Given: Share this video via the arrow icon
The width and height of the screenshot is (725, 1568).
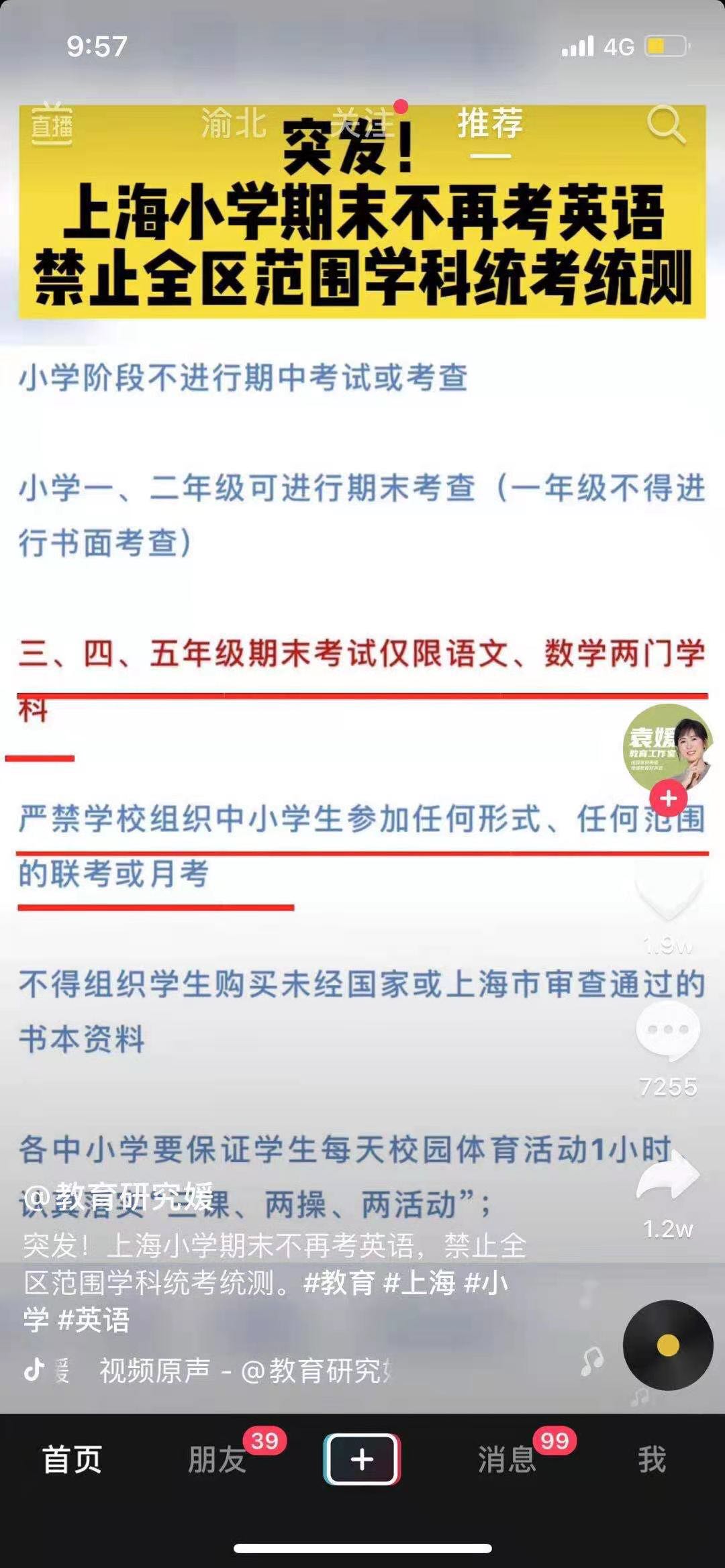Looking at the screenshot, I should (x=668, y=1174).
